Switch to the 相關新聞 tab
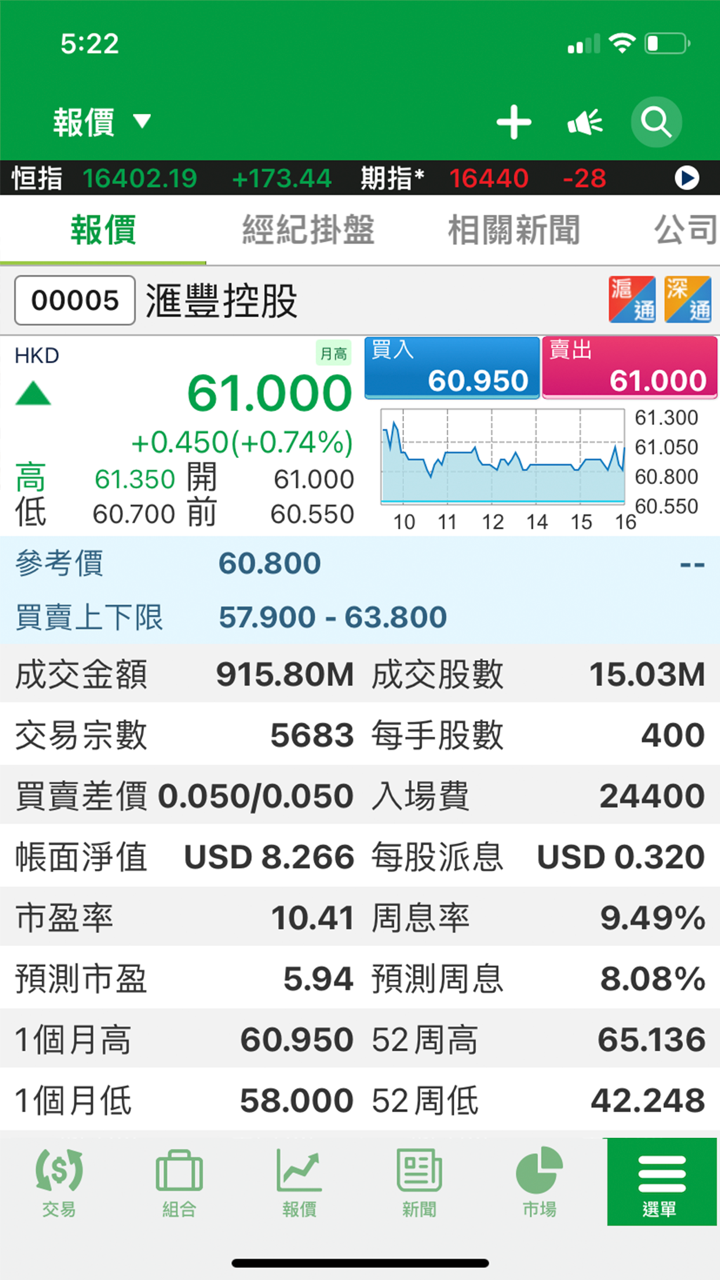 [x=513, y=230]
